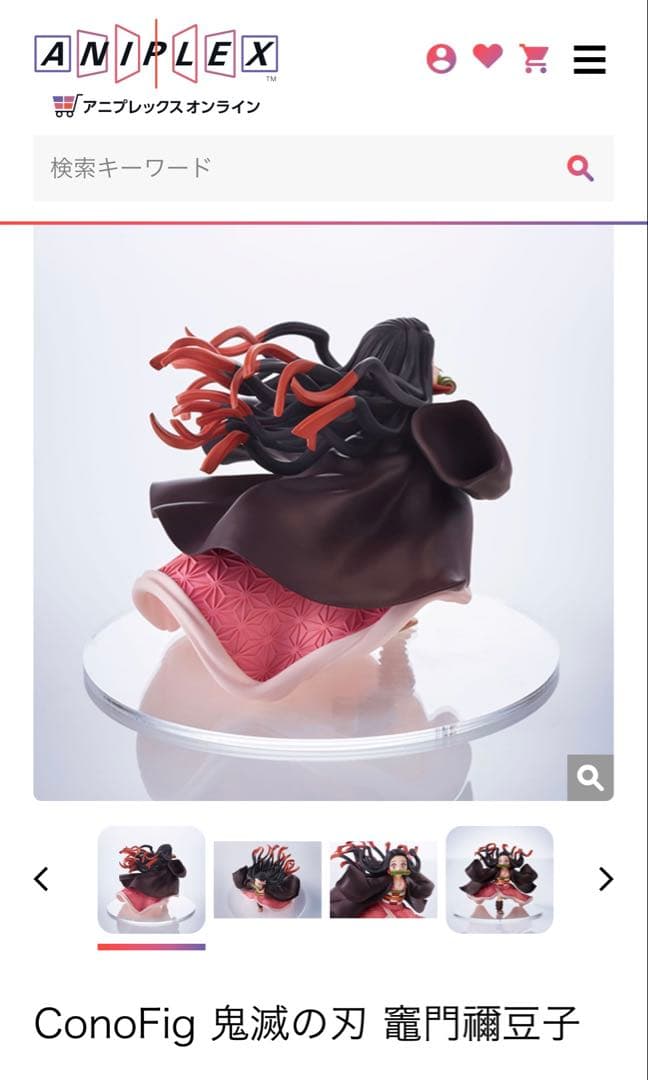Show previous thumbnails with left arrow
648x1080 pixels.
point(41,879)
